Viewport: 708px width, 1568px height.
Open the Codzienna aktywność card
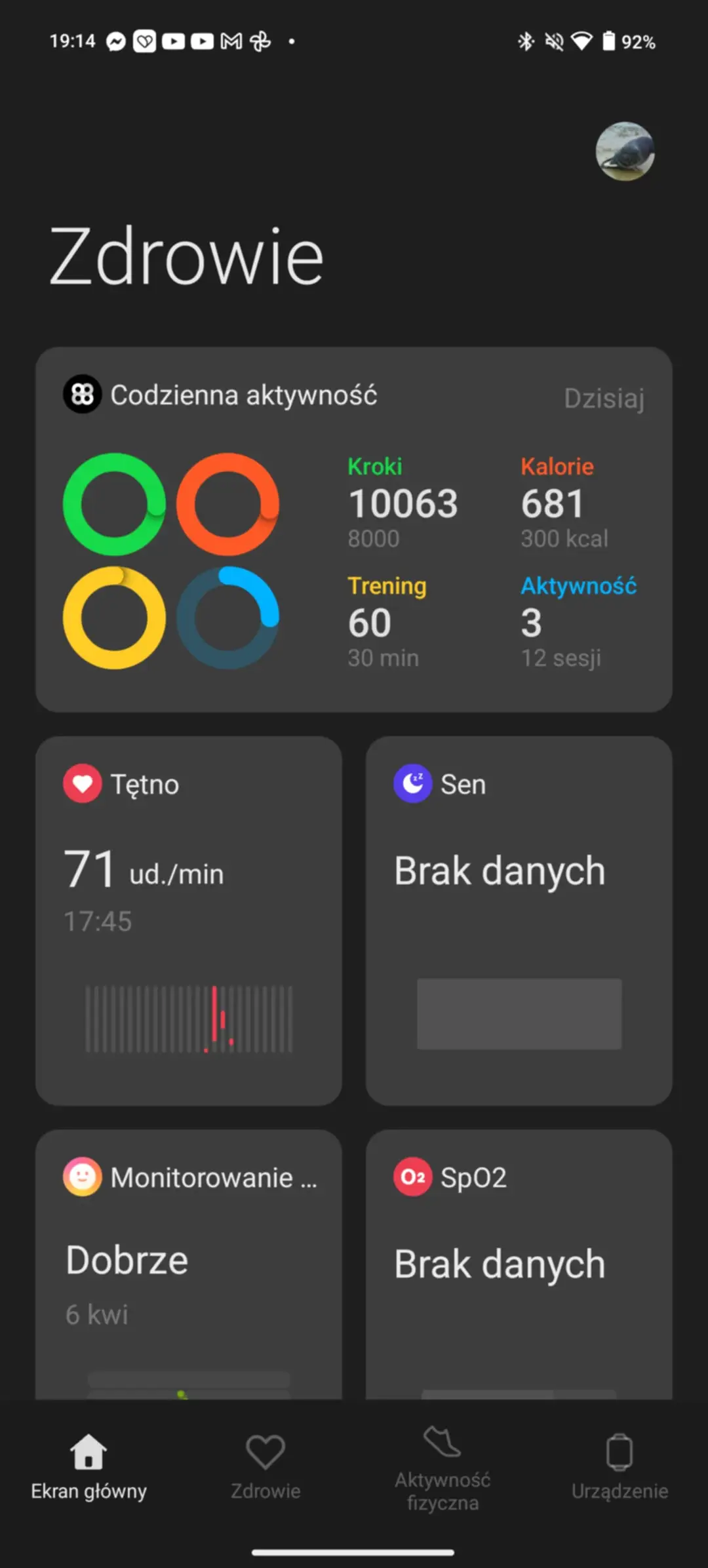pos(354,529)
